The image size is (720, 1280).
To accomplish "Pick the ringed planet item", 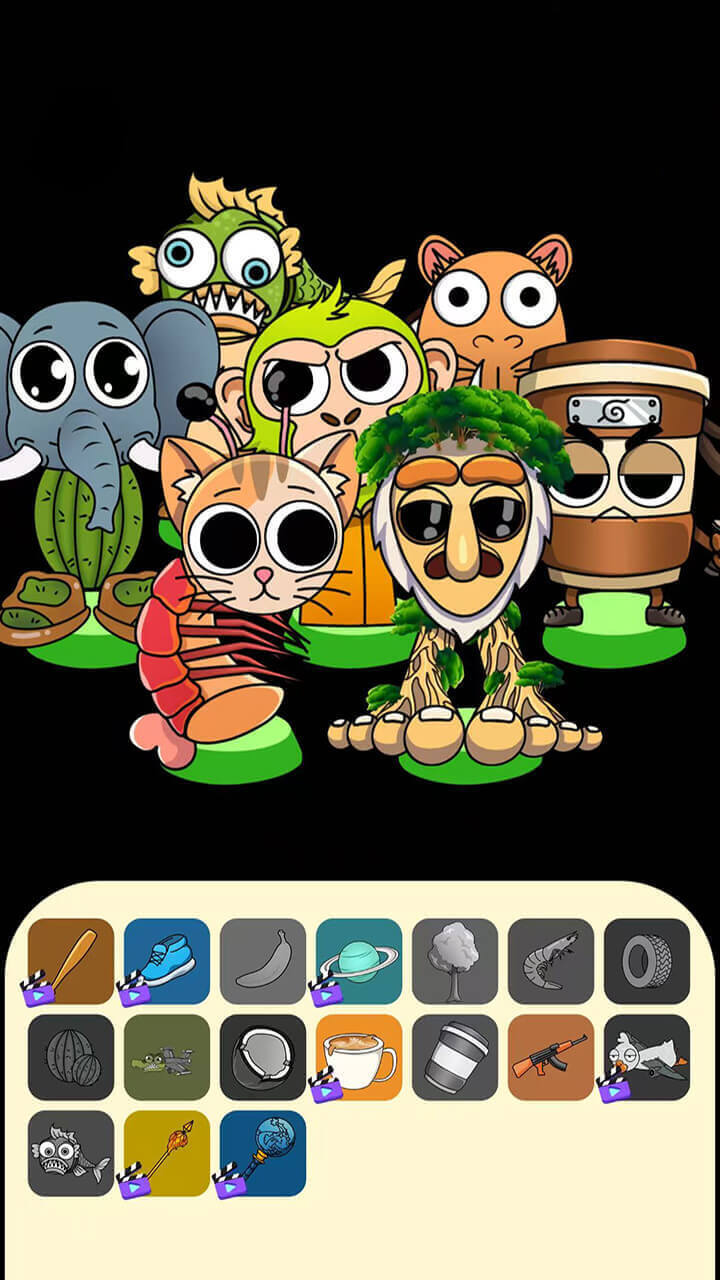I will pyautogui.click(x=359, y=961).
